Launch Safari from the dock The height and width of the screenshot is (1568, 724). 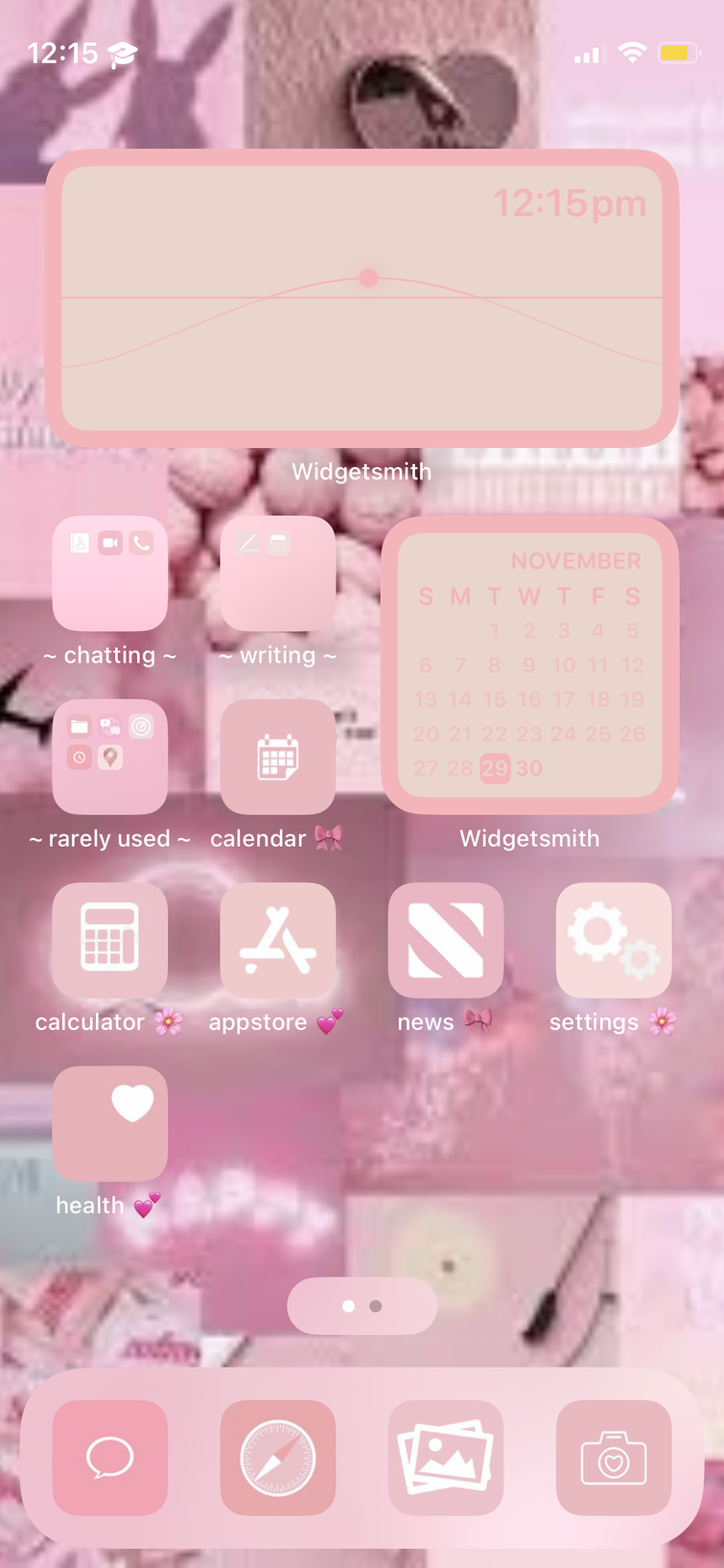[278, 1458]
